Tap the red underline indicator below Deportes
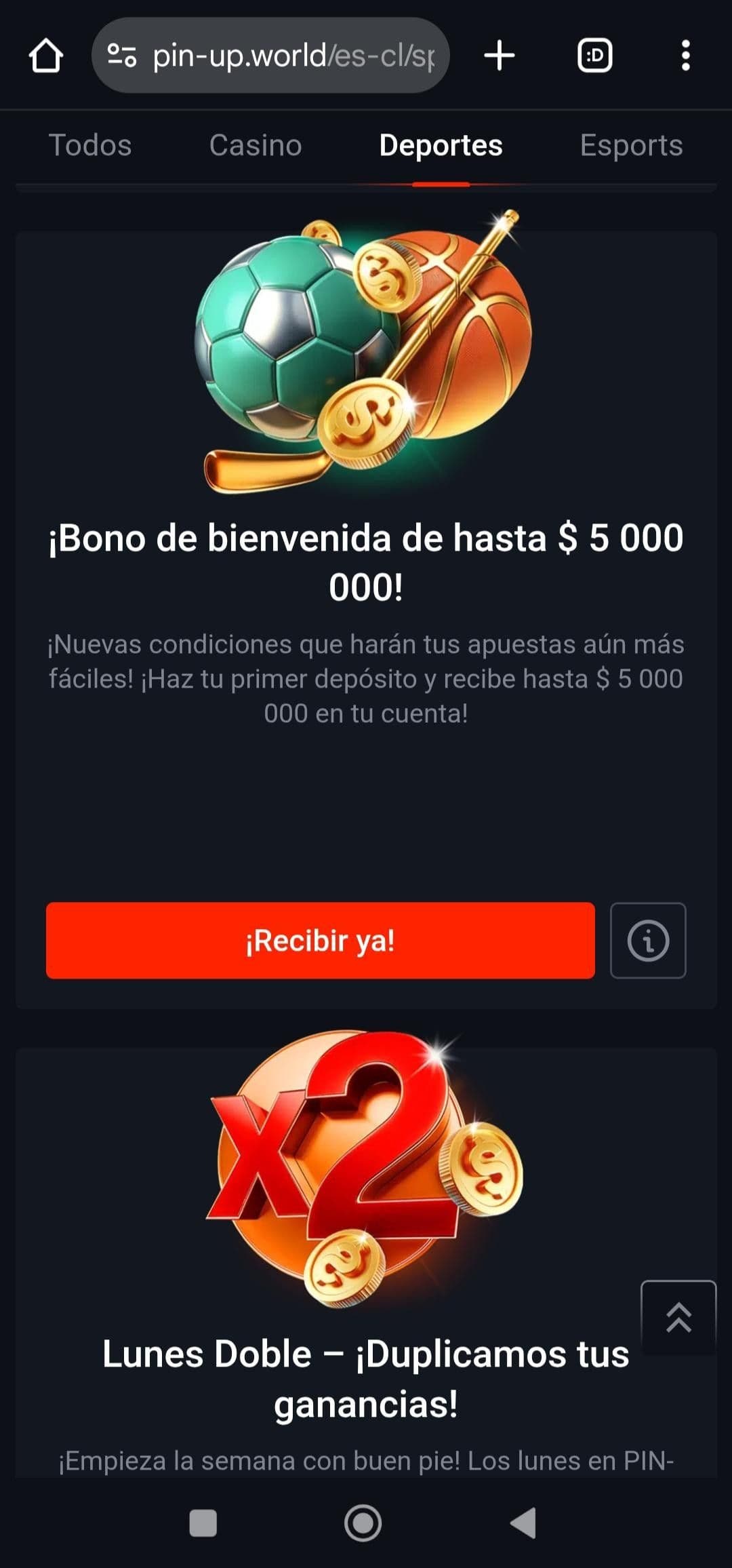The width and height of the screenshot is (732, 1568). tap(440, 182)
